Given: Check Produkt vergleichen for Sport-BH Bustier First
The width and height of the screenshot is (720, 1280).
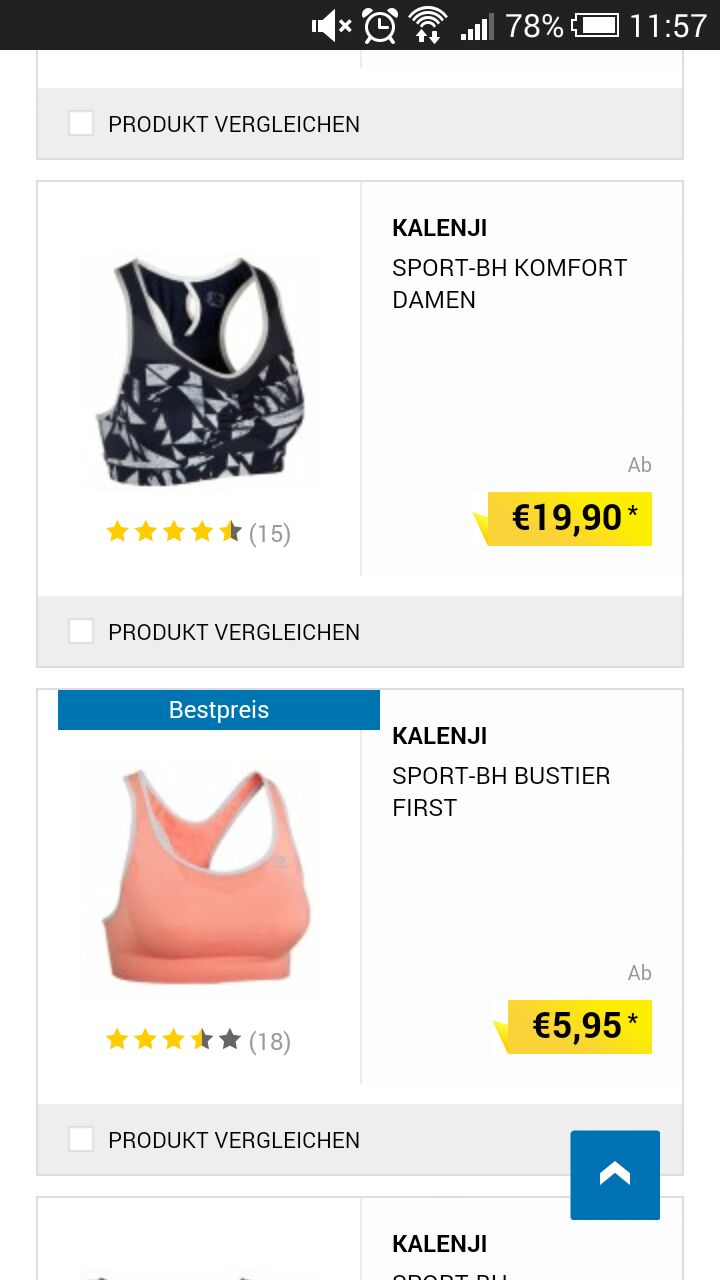Looking at the screenshot, I should coord(81,1139).
